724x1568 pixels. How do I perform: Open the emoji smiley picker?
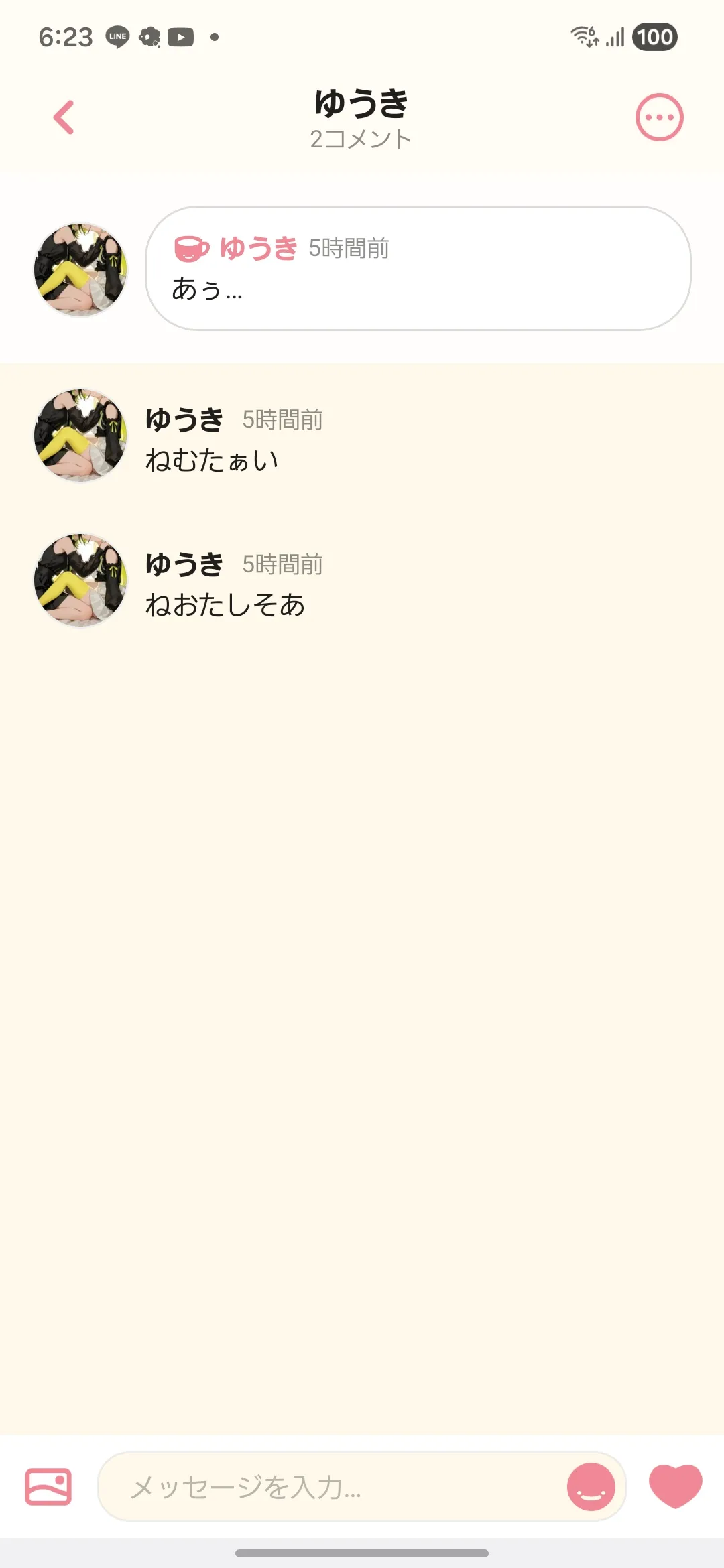[591, 1486]
